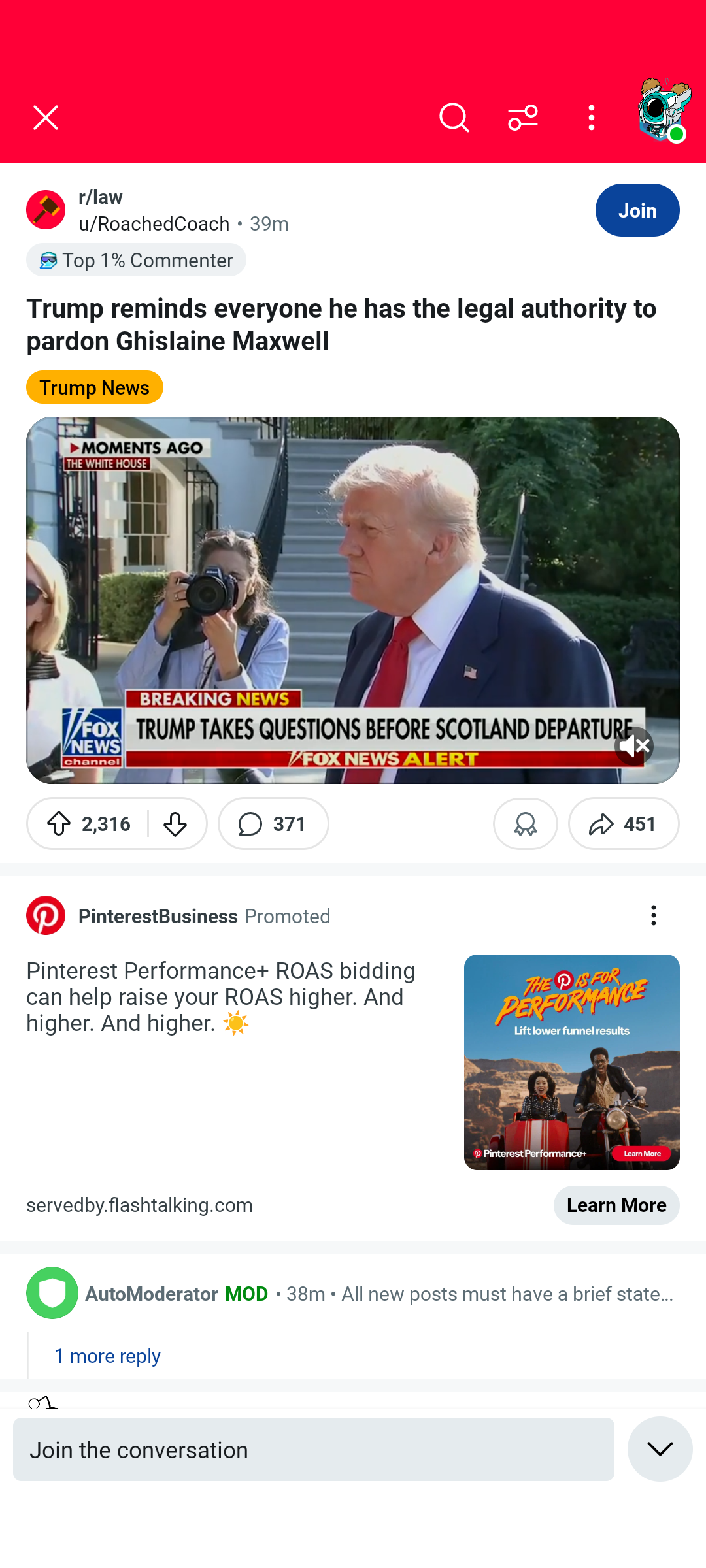This screenshot has width=706, height=1568.
Task: Unmute the video sound
Action: 633,745
